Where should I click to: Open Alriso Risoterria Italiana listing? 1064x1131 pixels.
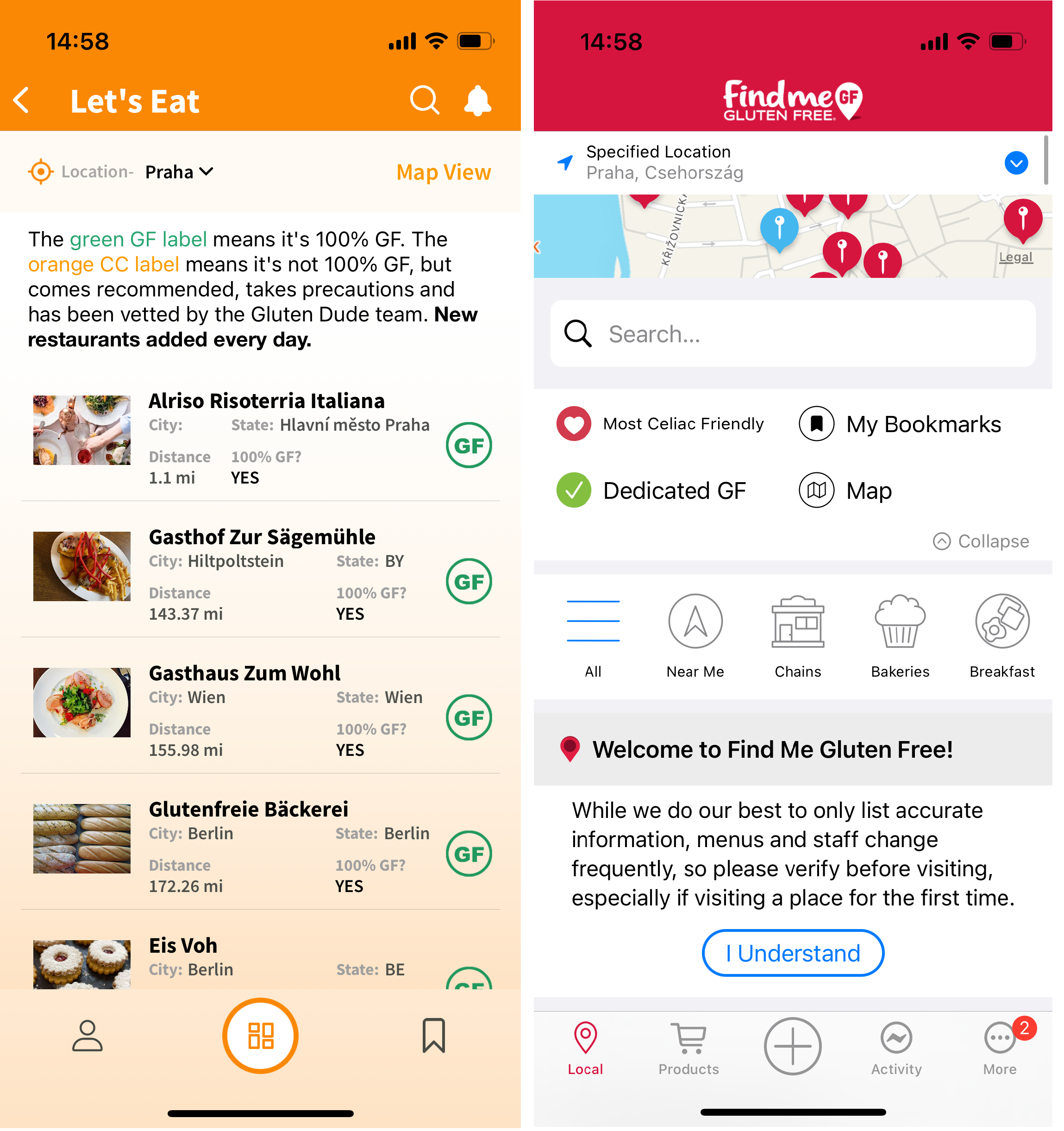pos(266,401)
